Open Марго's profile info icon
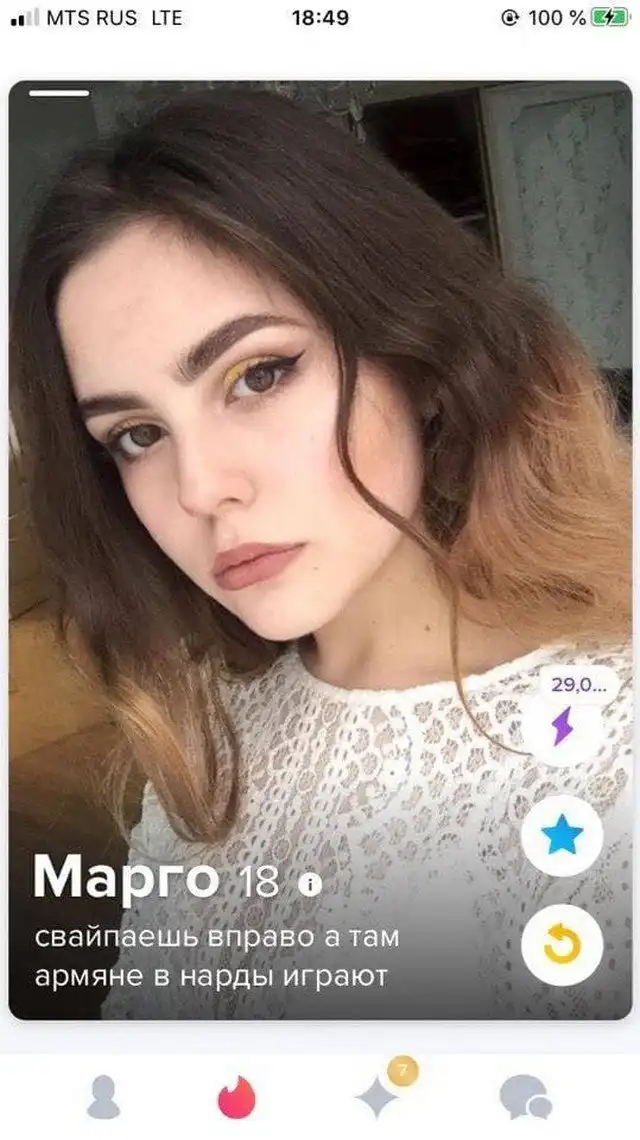Screen dimensions: 640x1140 (311, 883)
